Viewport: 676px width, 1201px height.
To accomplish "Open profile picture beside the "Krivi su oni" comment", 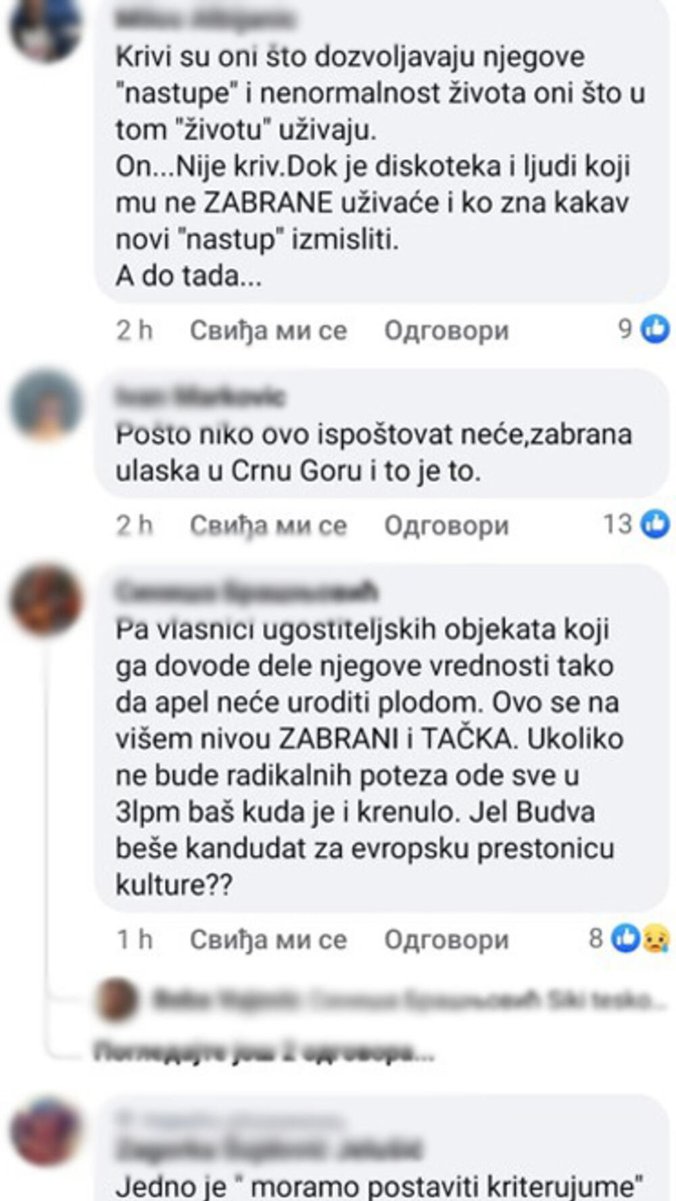I will pyautogui.click(x=44, y=30).
